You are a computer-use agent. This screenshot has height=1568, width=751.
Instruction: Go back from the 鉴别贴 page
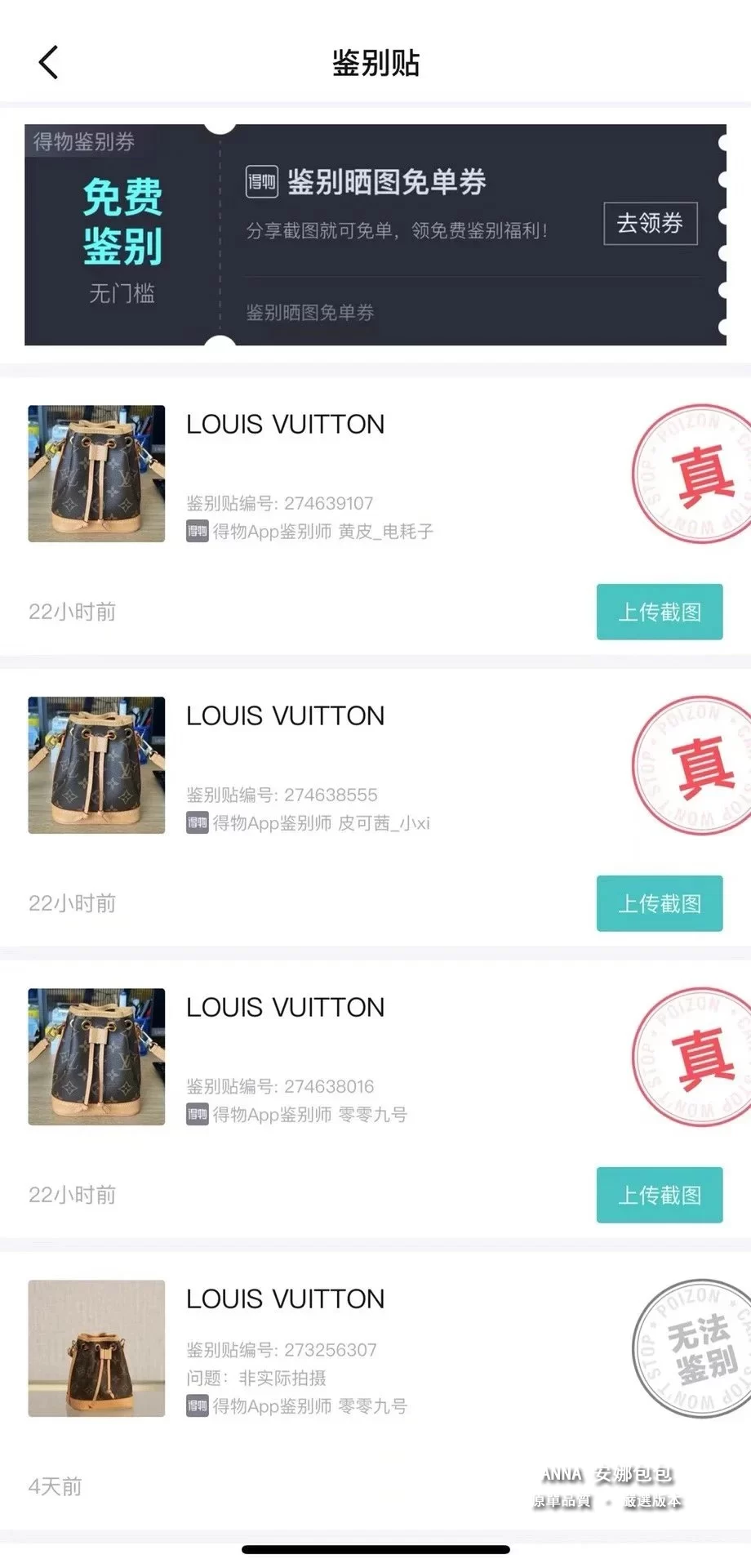(x=49, y=62)
